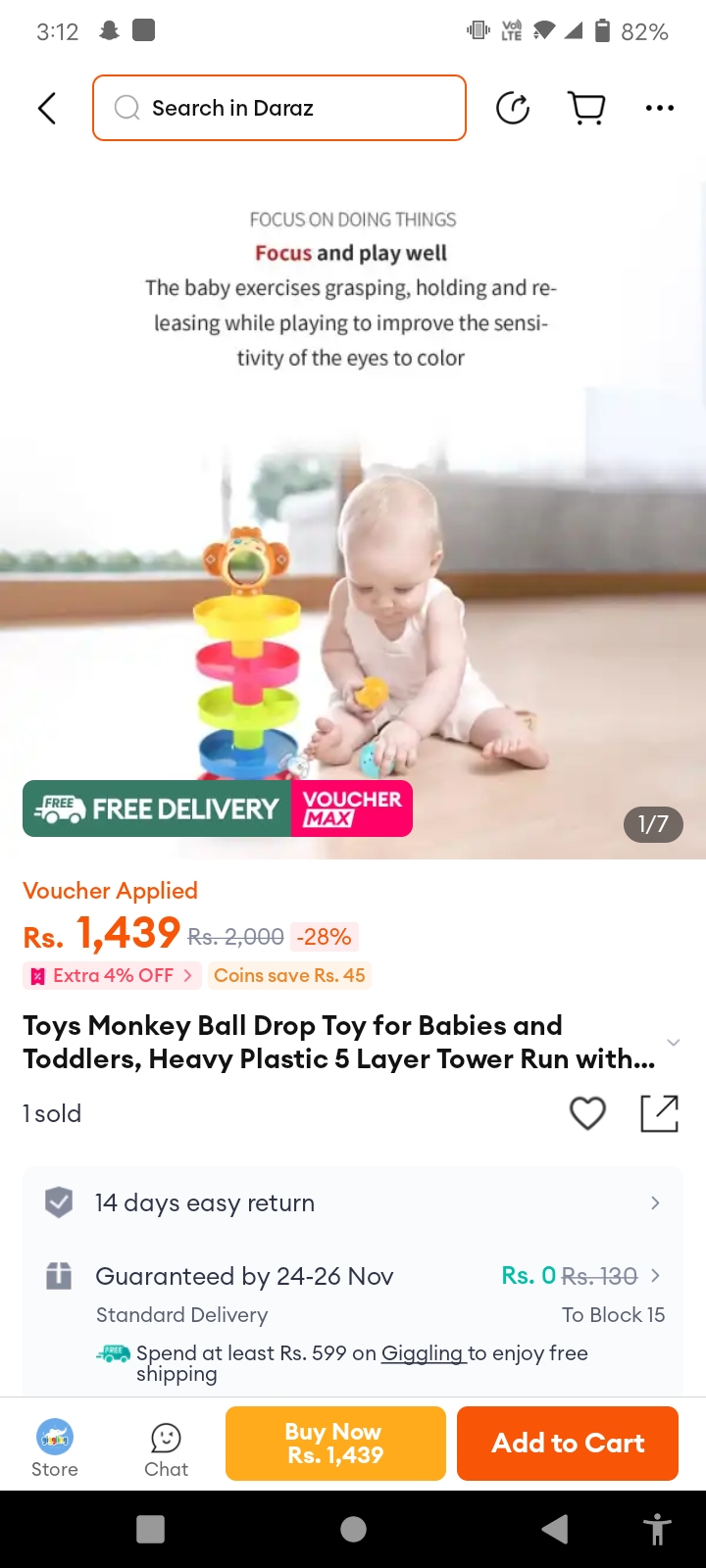Expand the full product title
The image size is (706, 1568).
(673, 1042)
